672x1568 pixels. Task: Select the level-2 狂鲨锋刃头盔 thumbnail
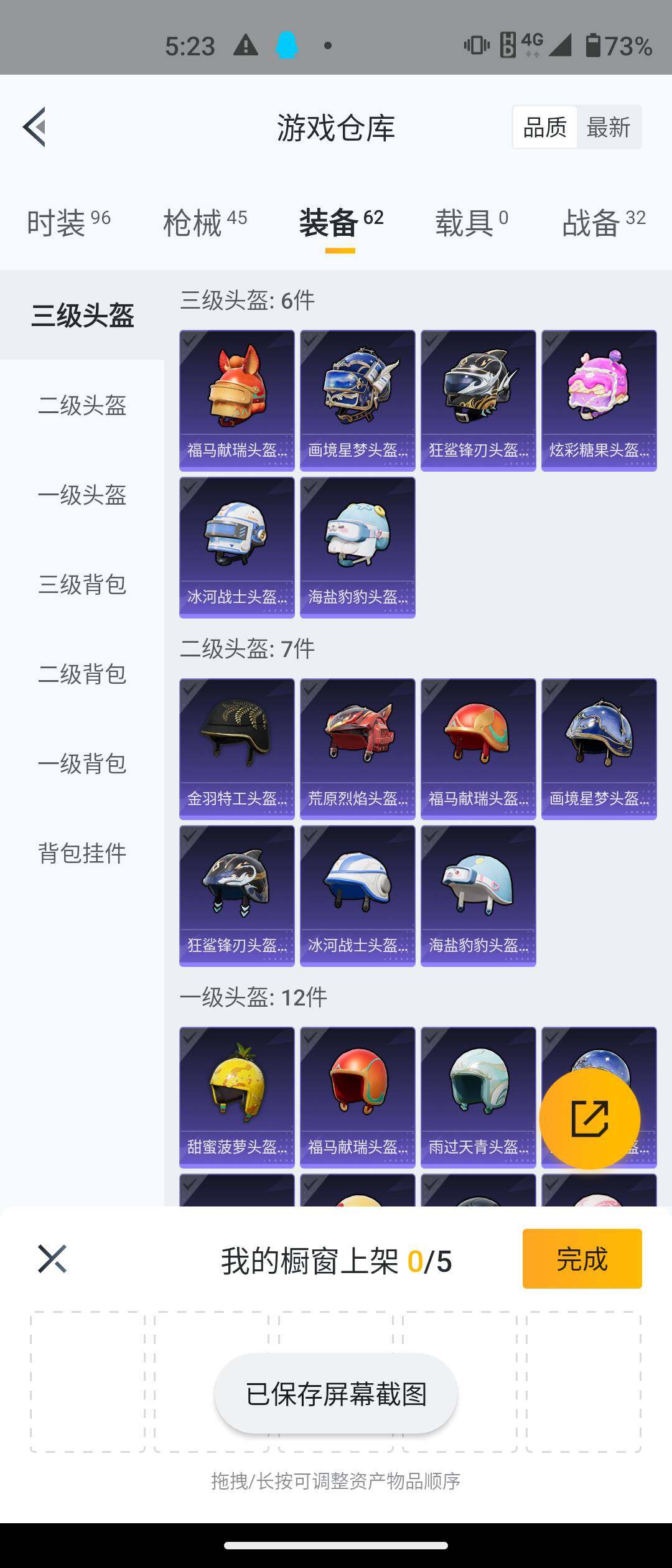coord(236,896)
